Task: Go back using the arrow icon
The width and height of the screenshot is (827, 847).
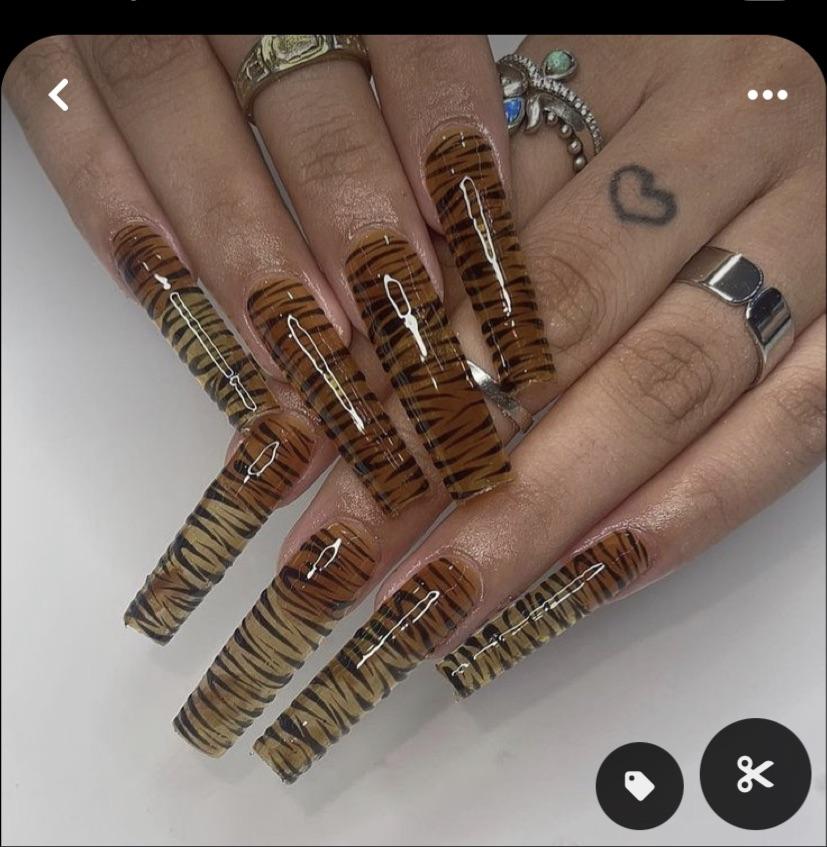Action: (x=59, y=96)
